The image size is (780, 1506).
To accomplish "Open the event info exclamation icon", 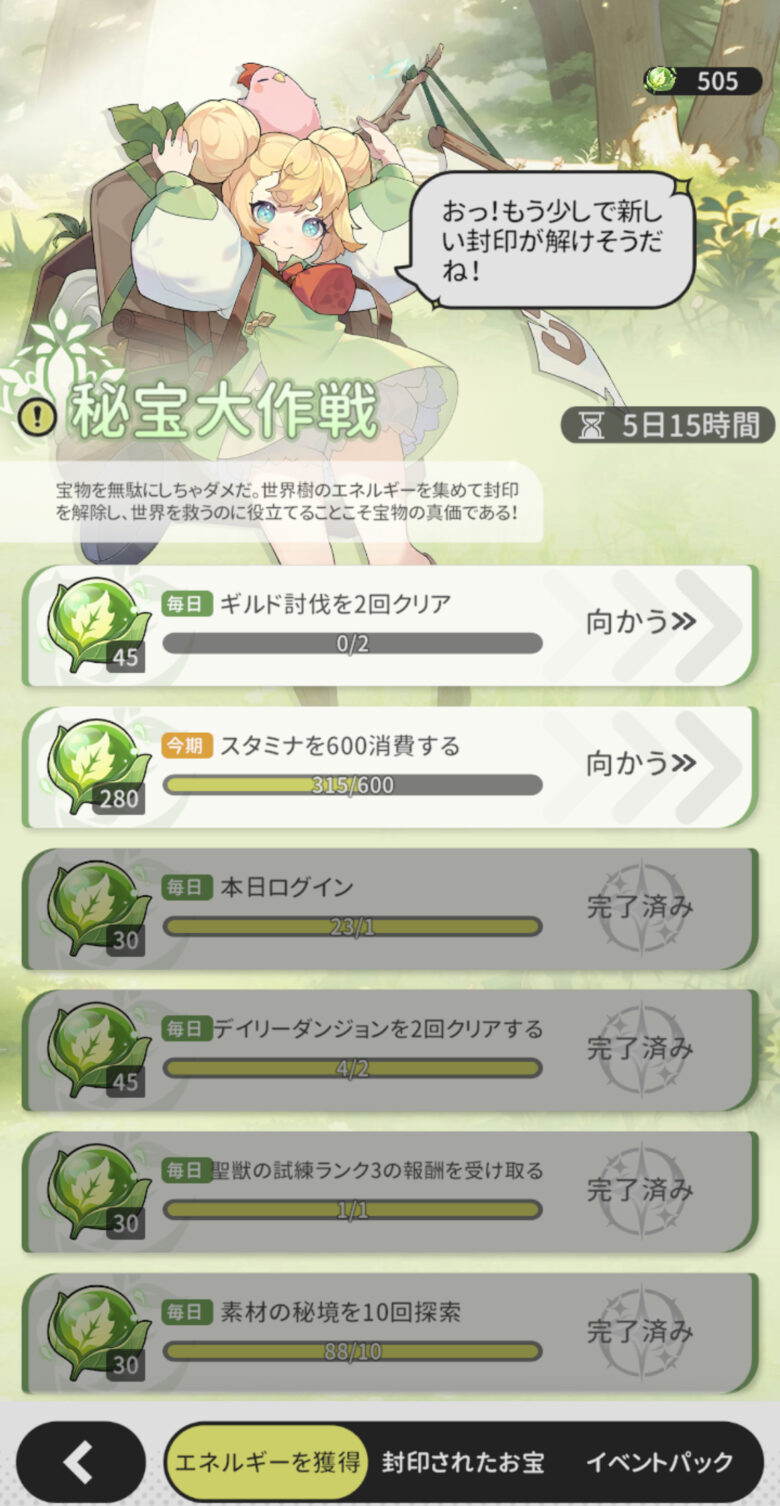I will [x=38, y=416].
